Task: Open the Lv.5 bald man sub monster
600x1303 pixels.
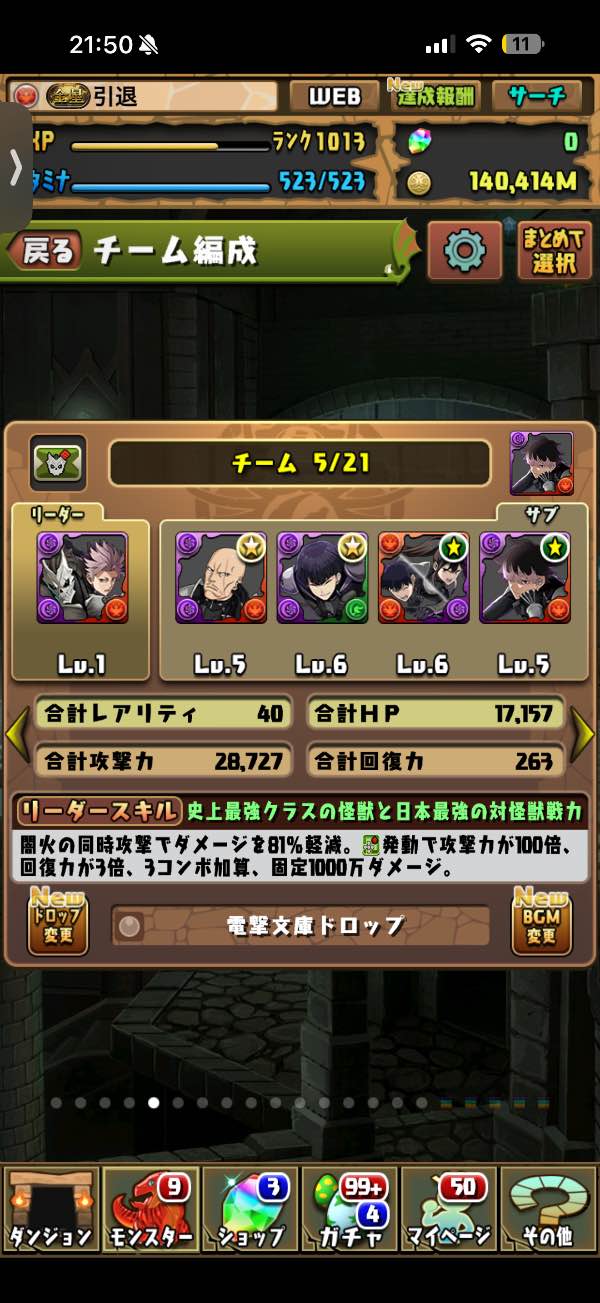Action: (x=221, y=578)
